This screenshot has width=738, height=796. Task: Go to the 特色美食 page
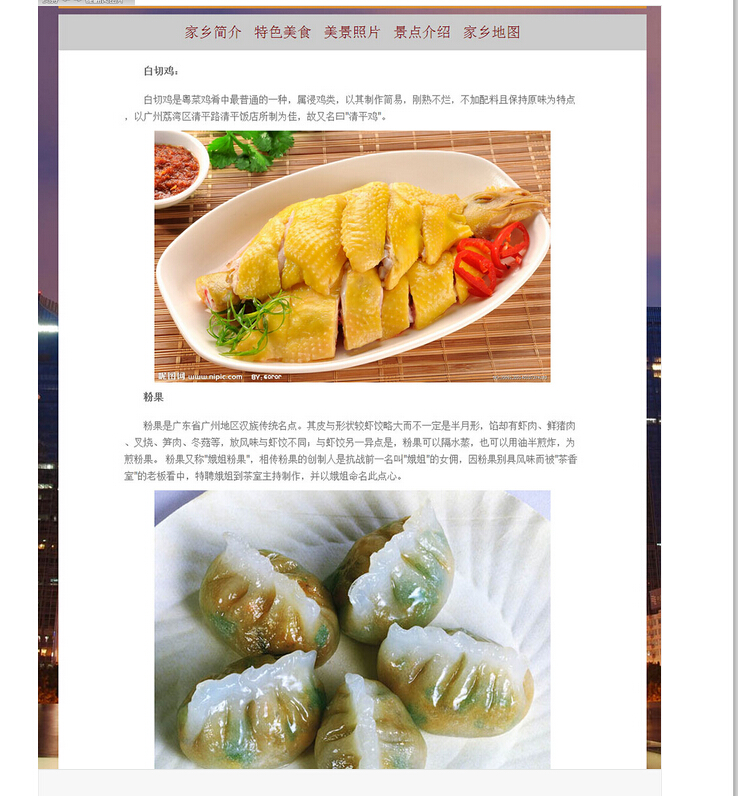[283, 32]
